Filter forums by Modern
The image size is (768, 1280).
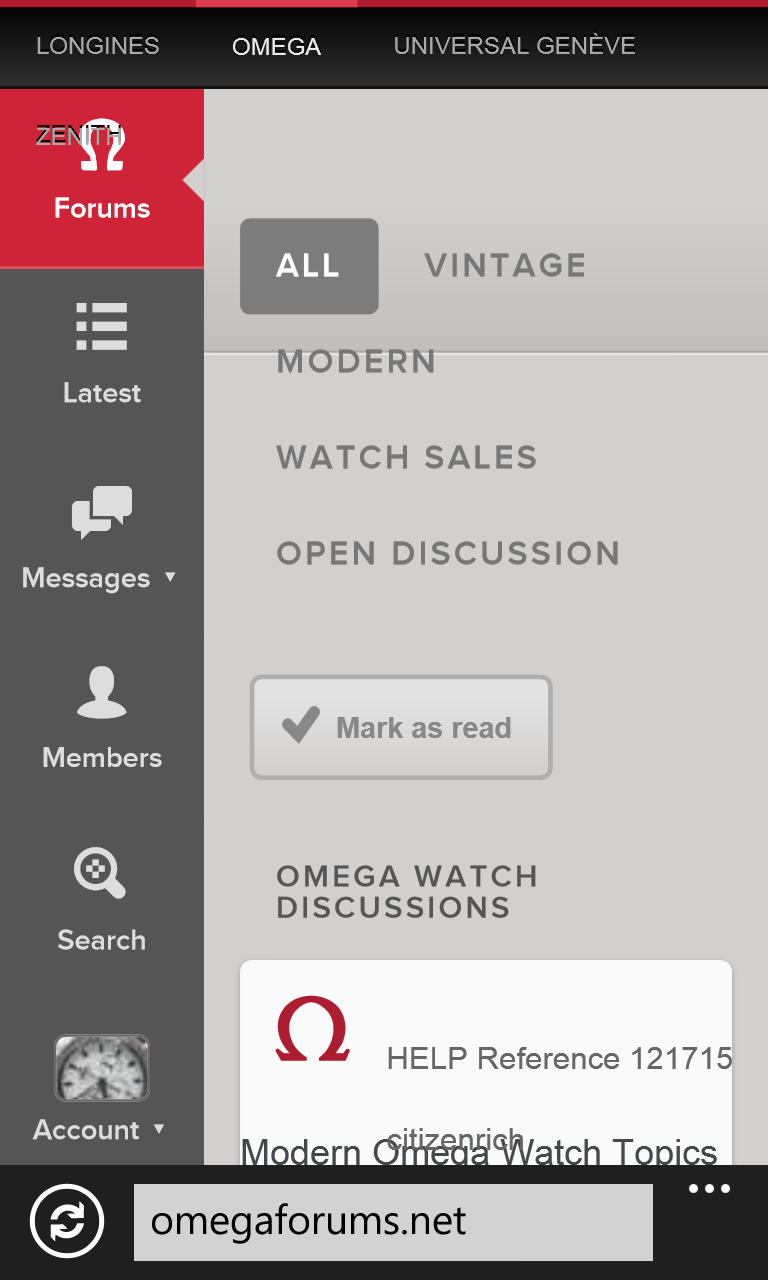(356, 362)
